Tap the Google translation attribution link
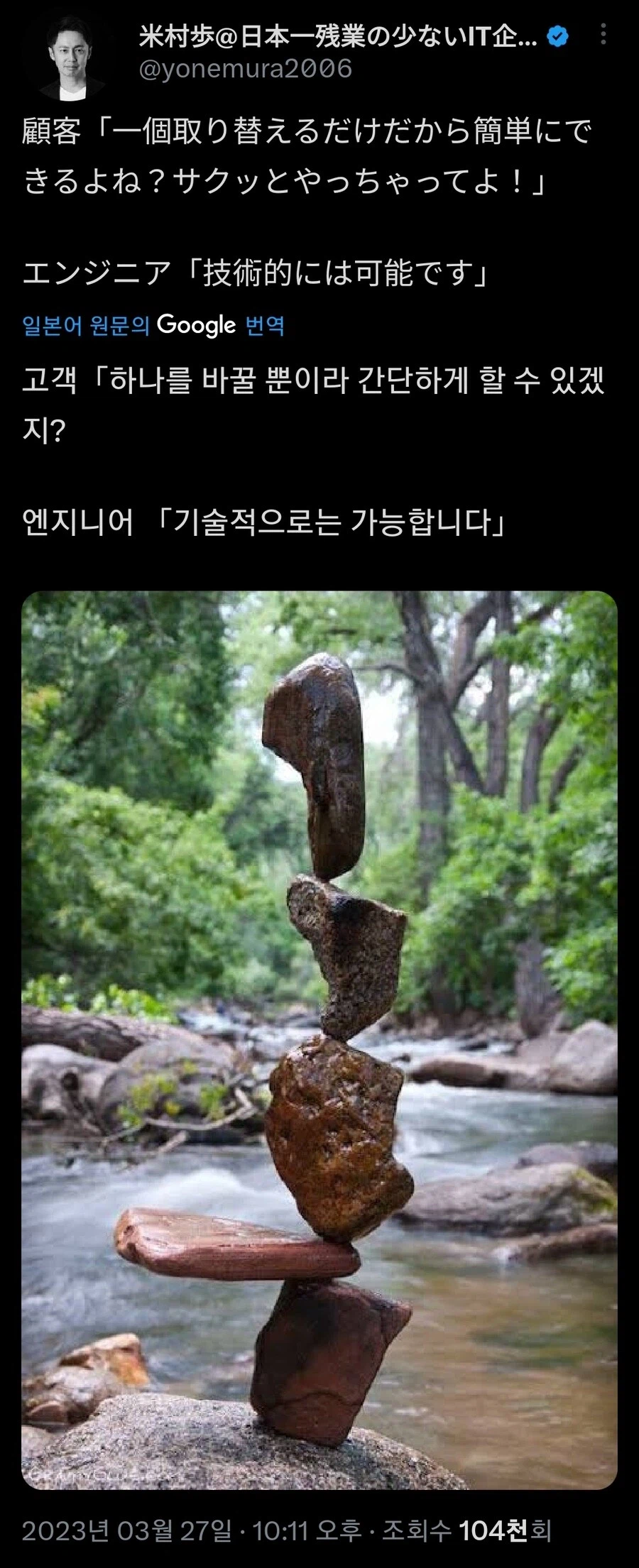This screenshot has height=1568, width=639. (153, 326)
